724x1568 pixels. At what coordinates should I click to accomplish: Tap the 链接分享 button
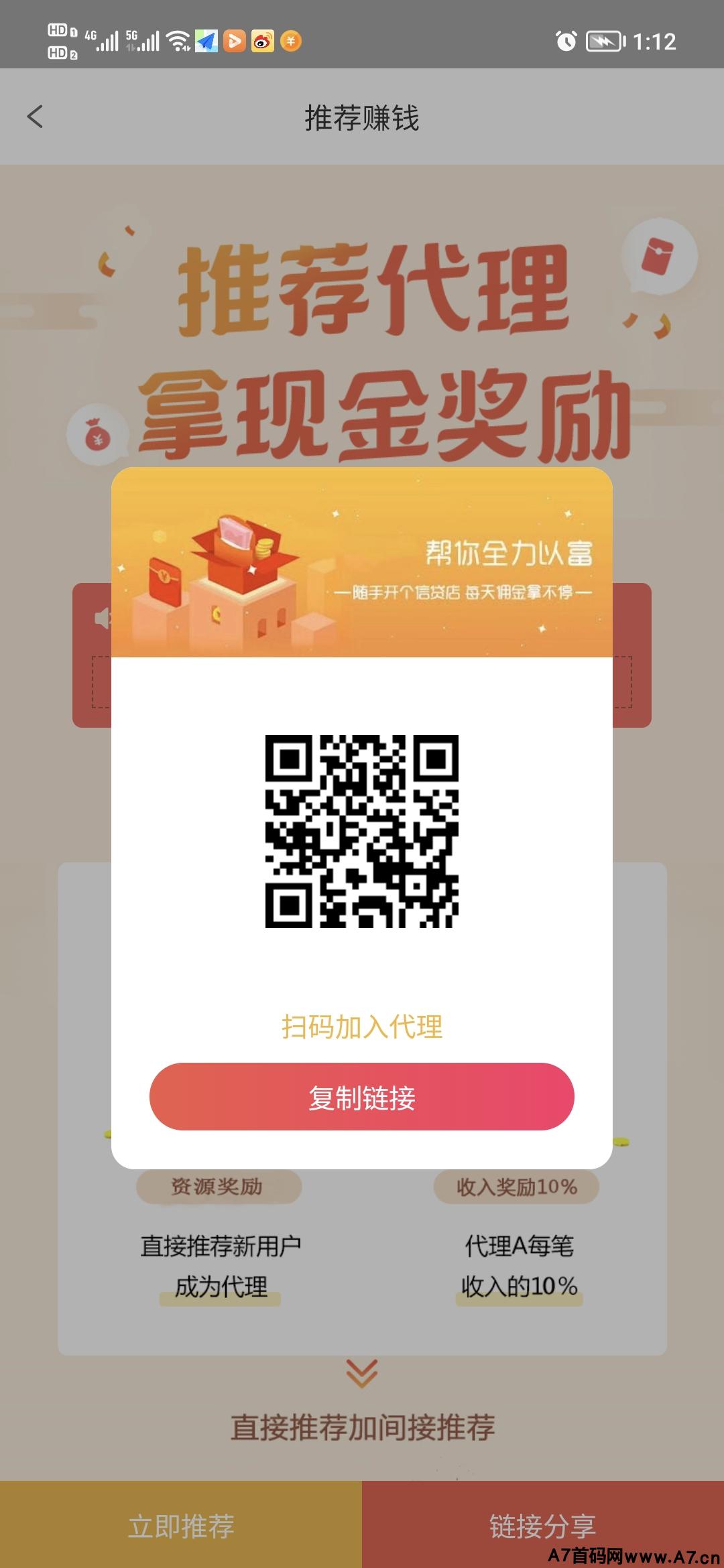pos(542,1524)
